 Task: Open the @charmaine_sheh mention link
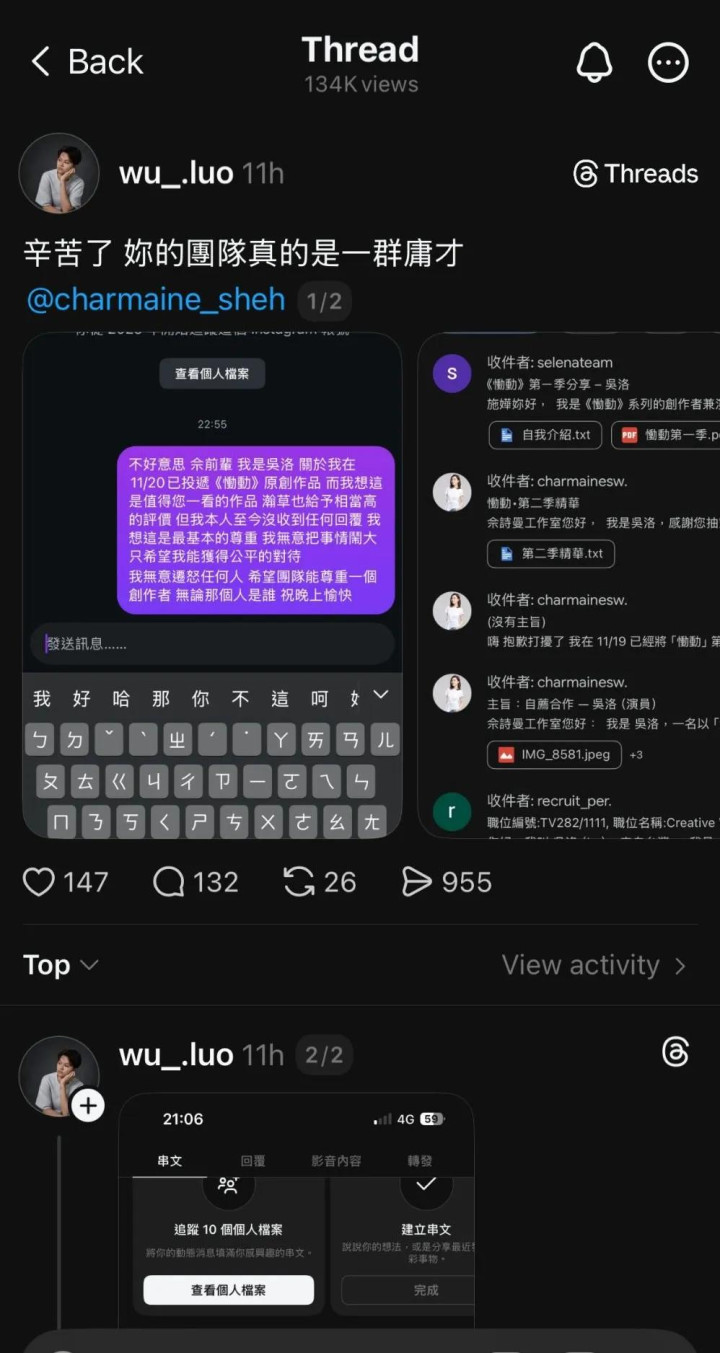[156, 299]
